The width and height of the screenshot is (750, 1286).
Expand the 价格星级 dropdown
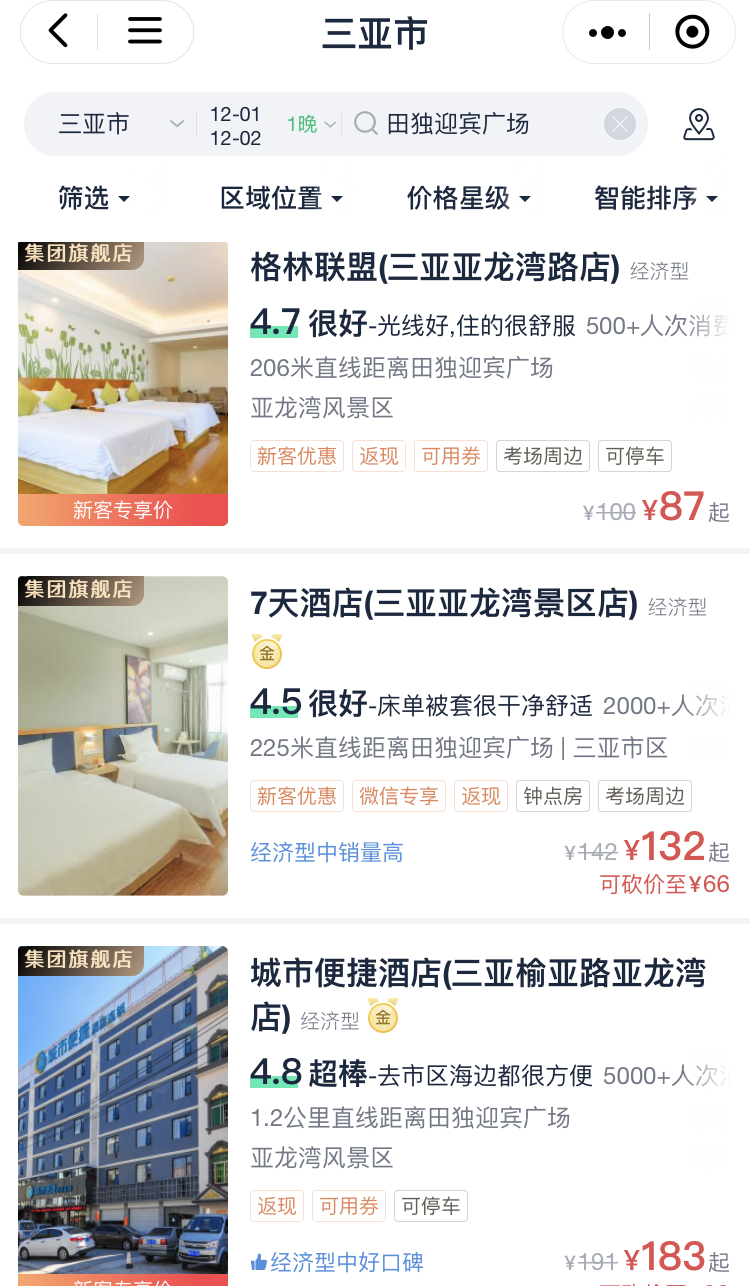(468, 198)
